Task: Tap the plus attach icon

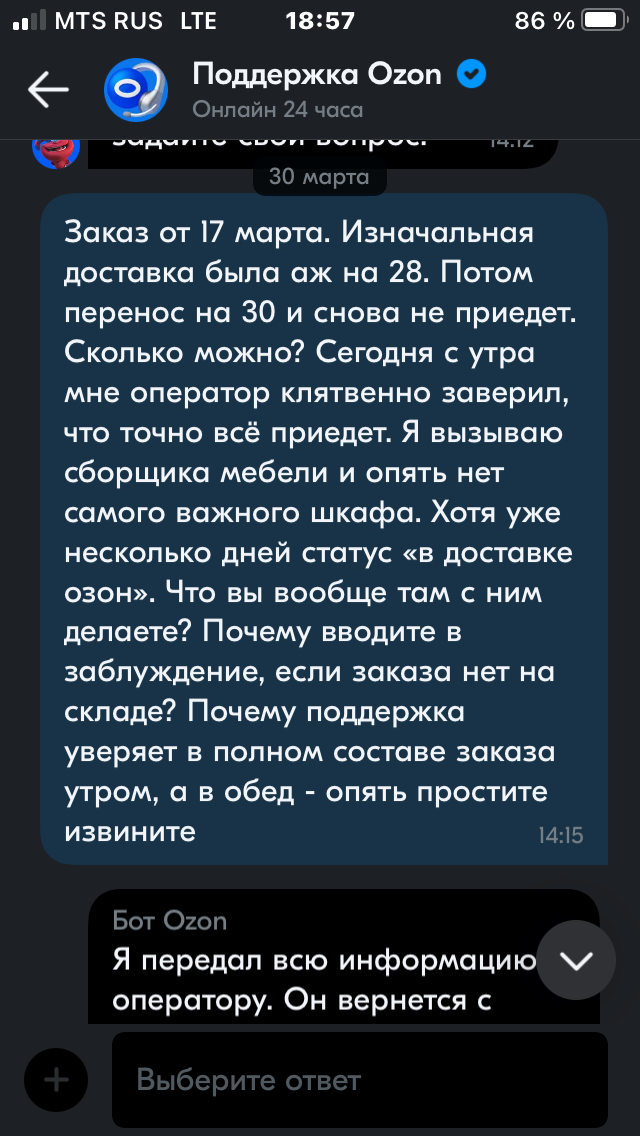Action: [57, 1080]
